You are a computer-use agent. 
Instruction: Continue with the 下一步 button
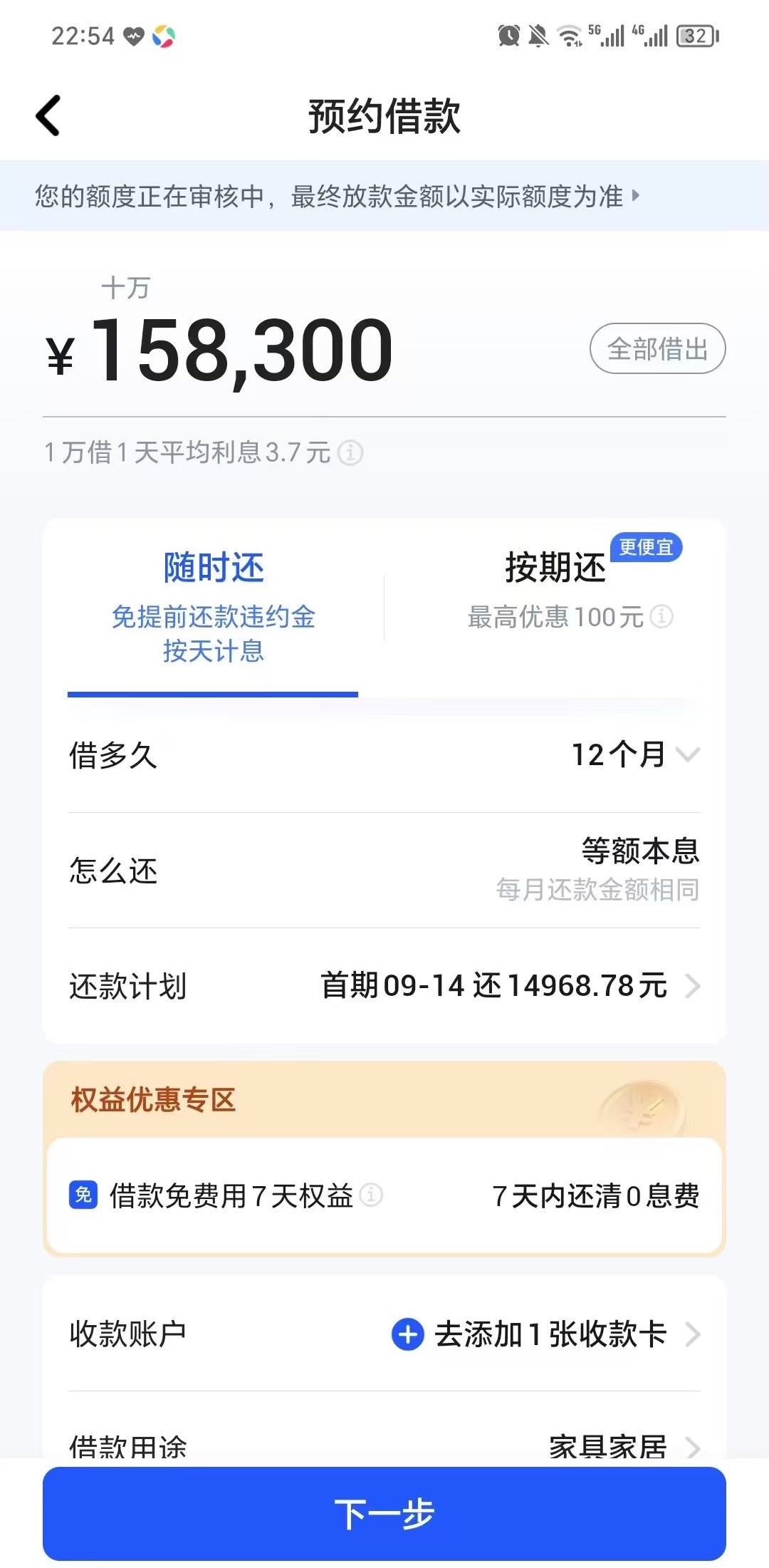[x=384, y=1513]
